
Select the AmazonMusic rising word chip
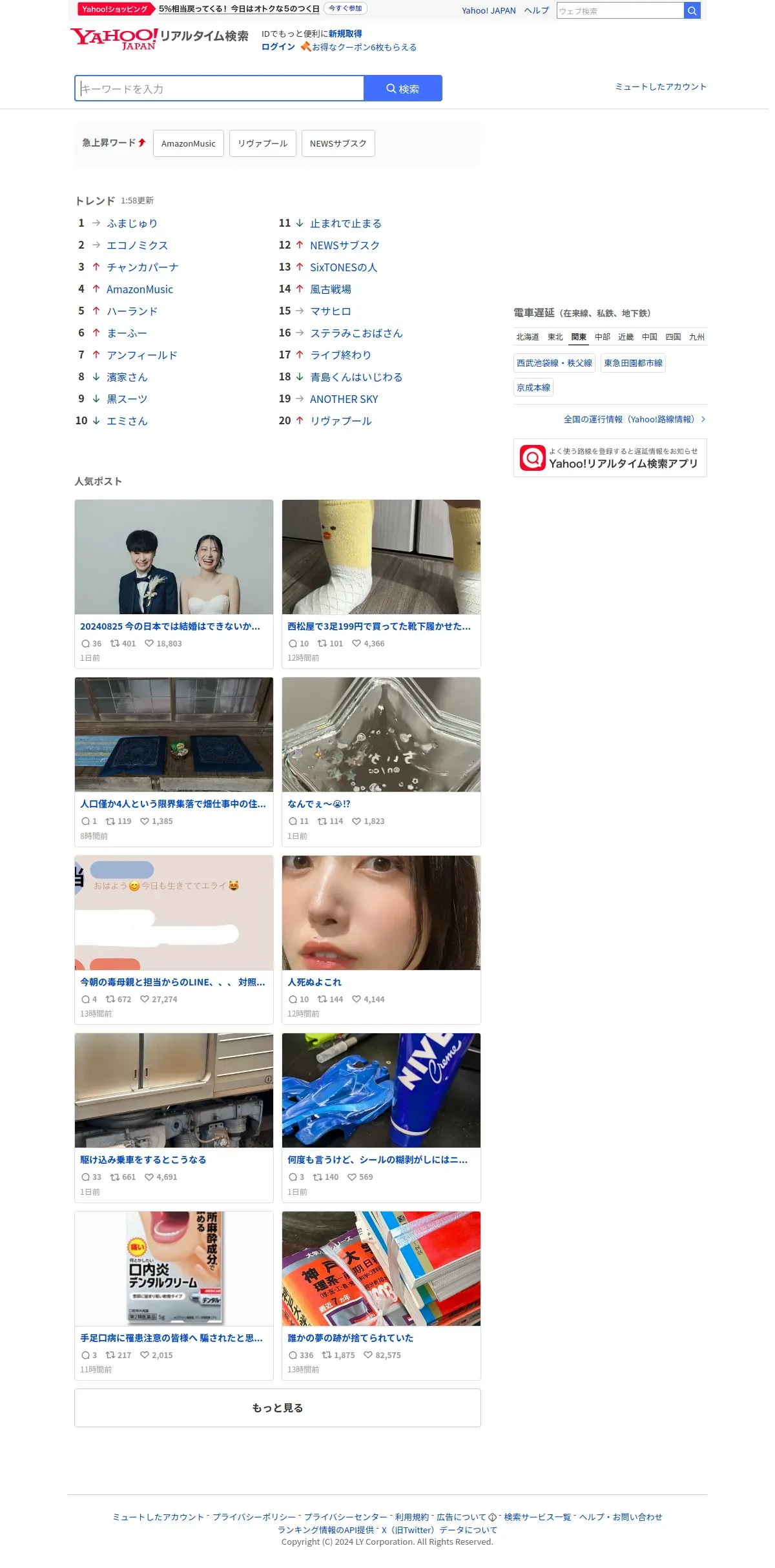[189, 143]
